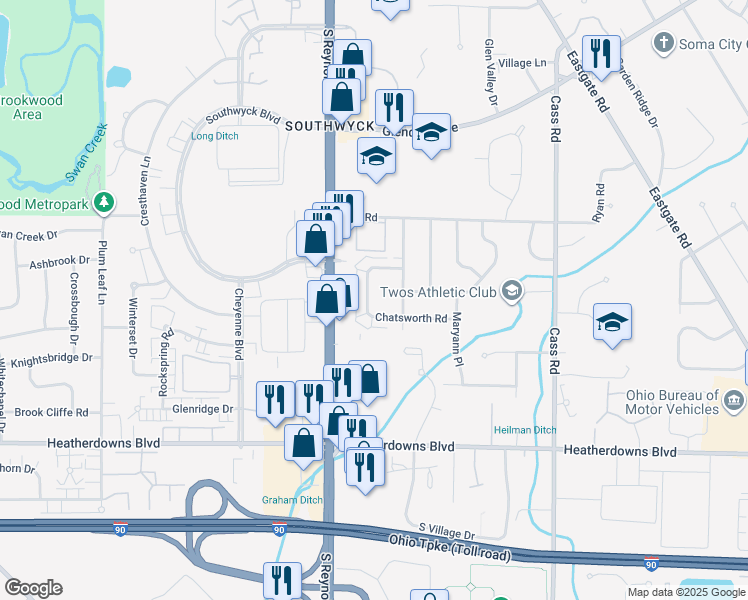Image resolution: width=748 pixels, height=600 pixels.
Task: Select the Soma City church marker
Action: (662, 43)
